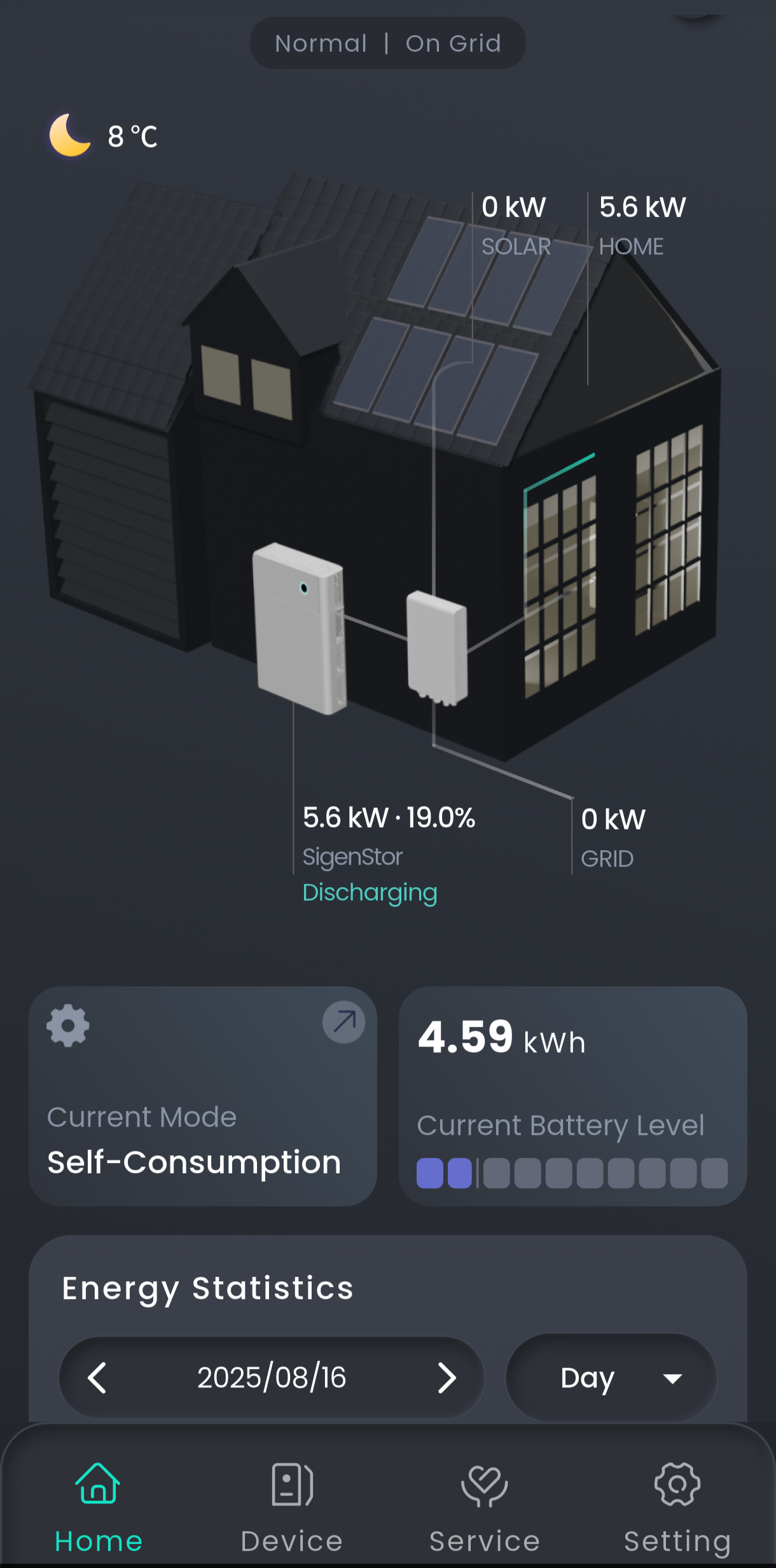Switch to the Device tab

(x=292, y=1508)
